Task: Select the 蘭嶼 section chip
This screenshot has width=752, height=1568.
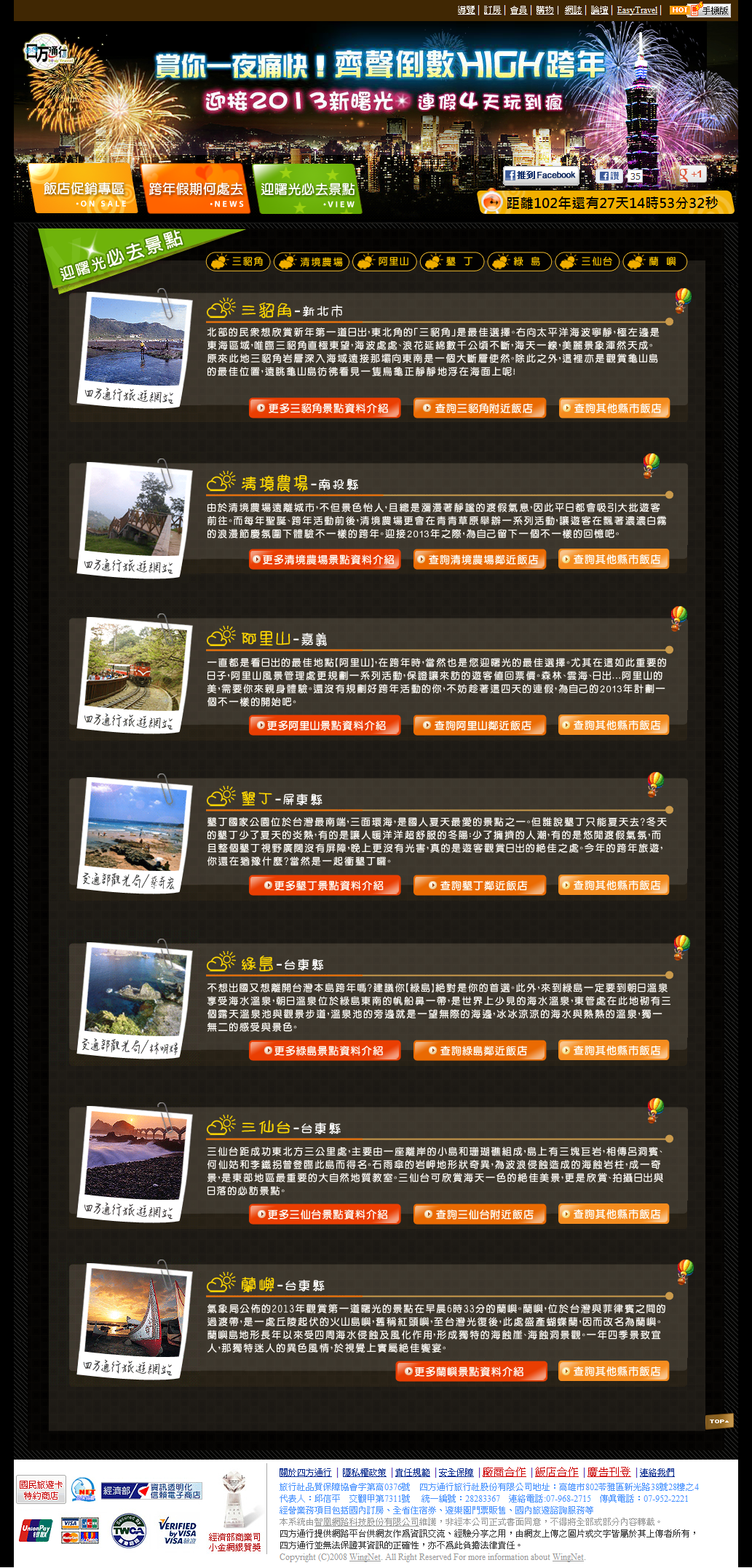Action: coord(654,261)
